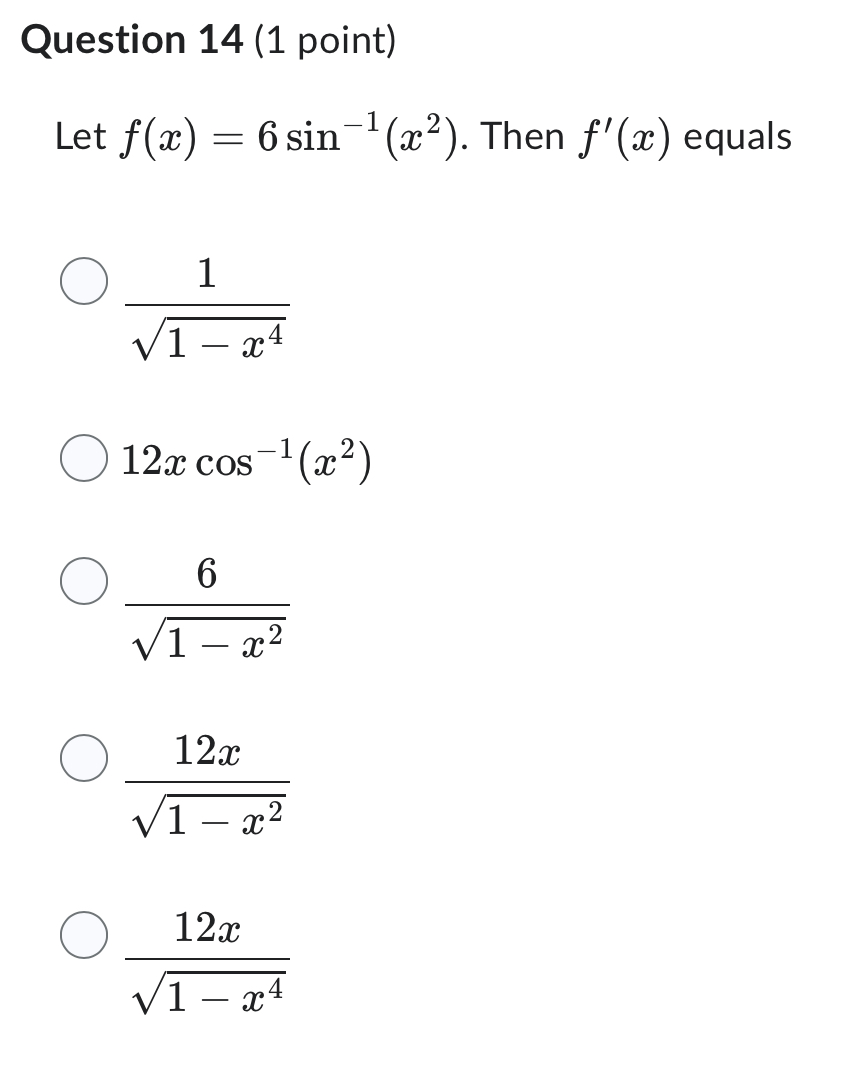
Task: Select the answer 1 over √(1 − x⁴)
Action: coord(84,281)
